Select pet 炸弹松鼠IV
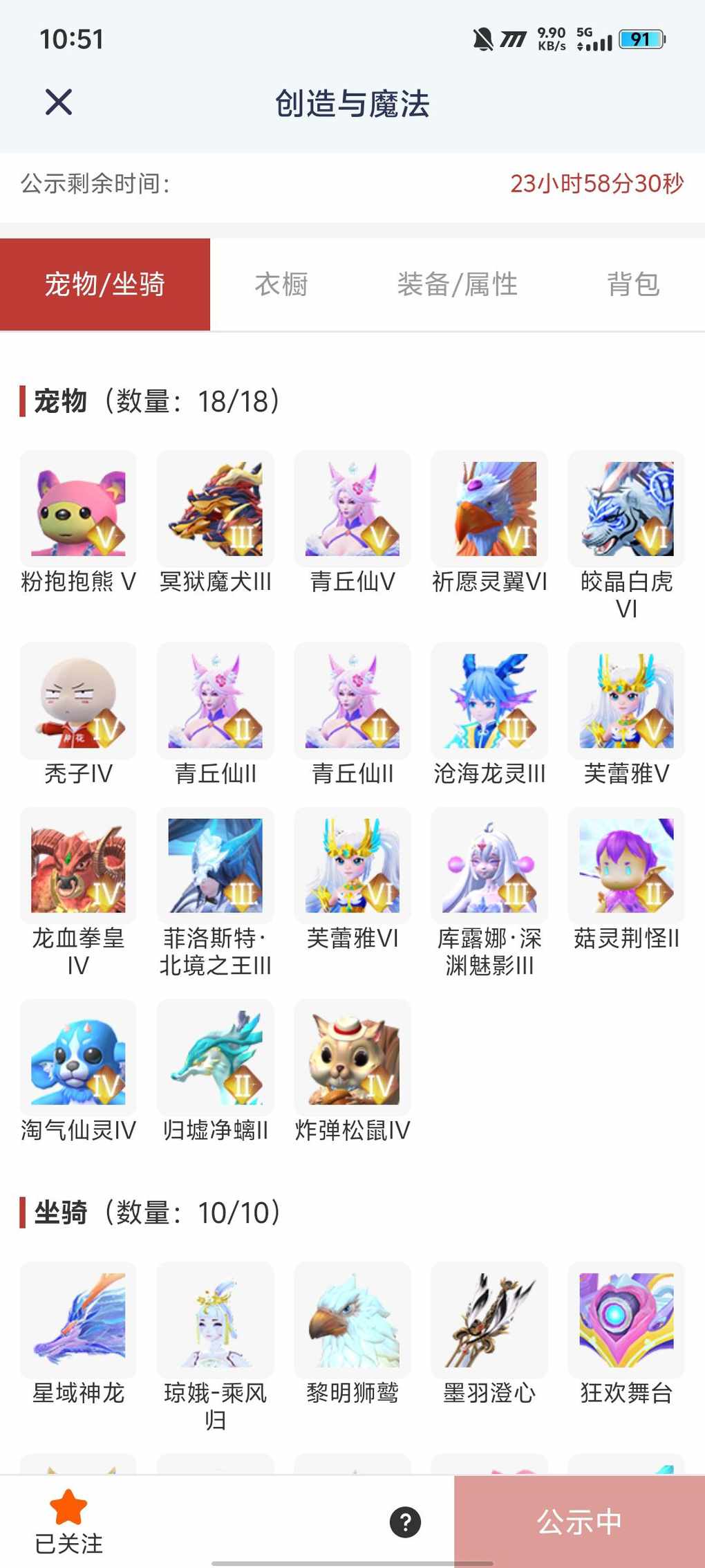This screenshot has width=705, height=1568. point(352,1058)
